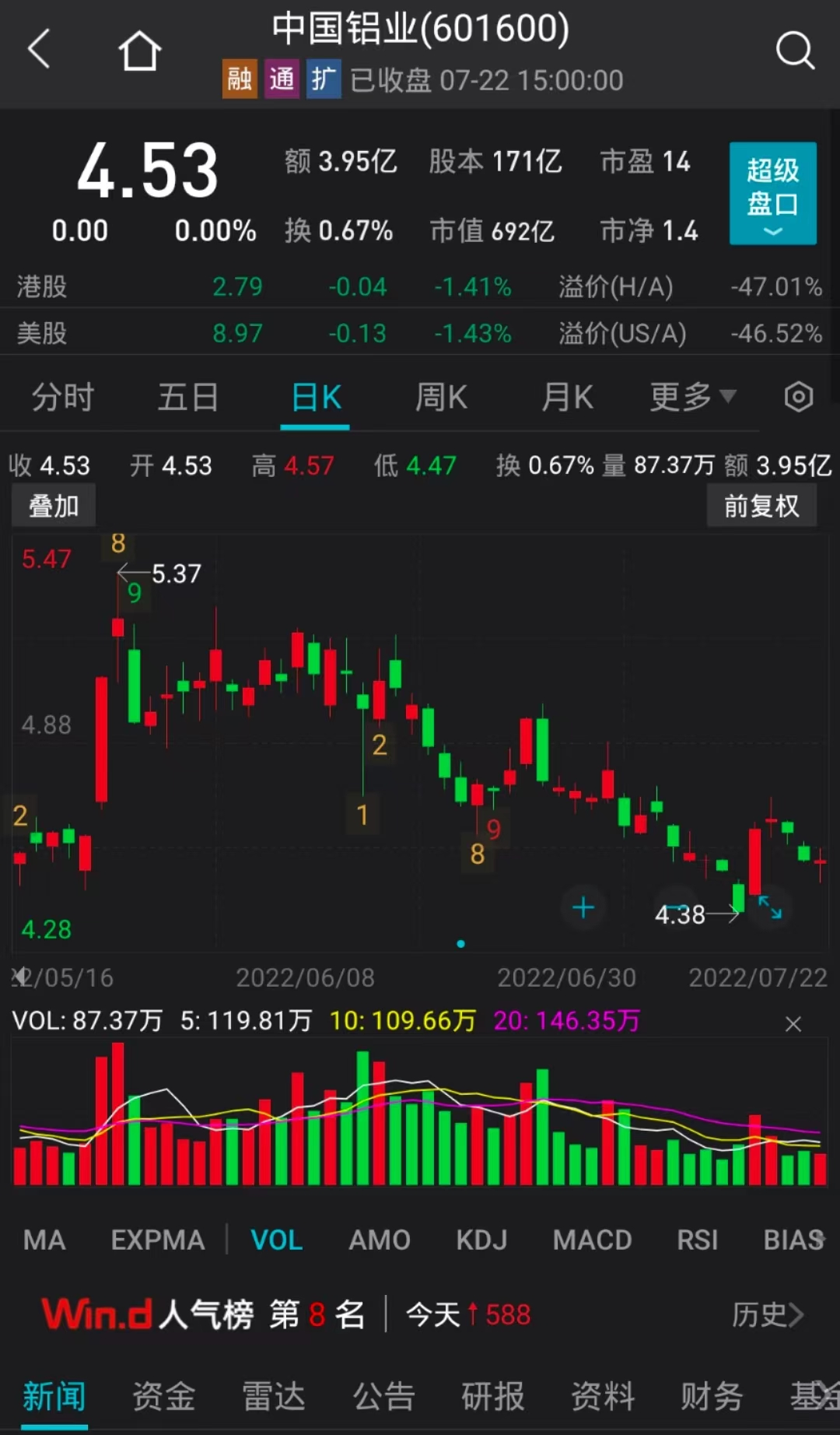Open chart settings via gear icon
This screenshot has height=1435, width=840.
(x=798, y=397)
